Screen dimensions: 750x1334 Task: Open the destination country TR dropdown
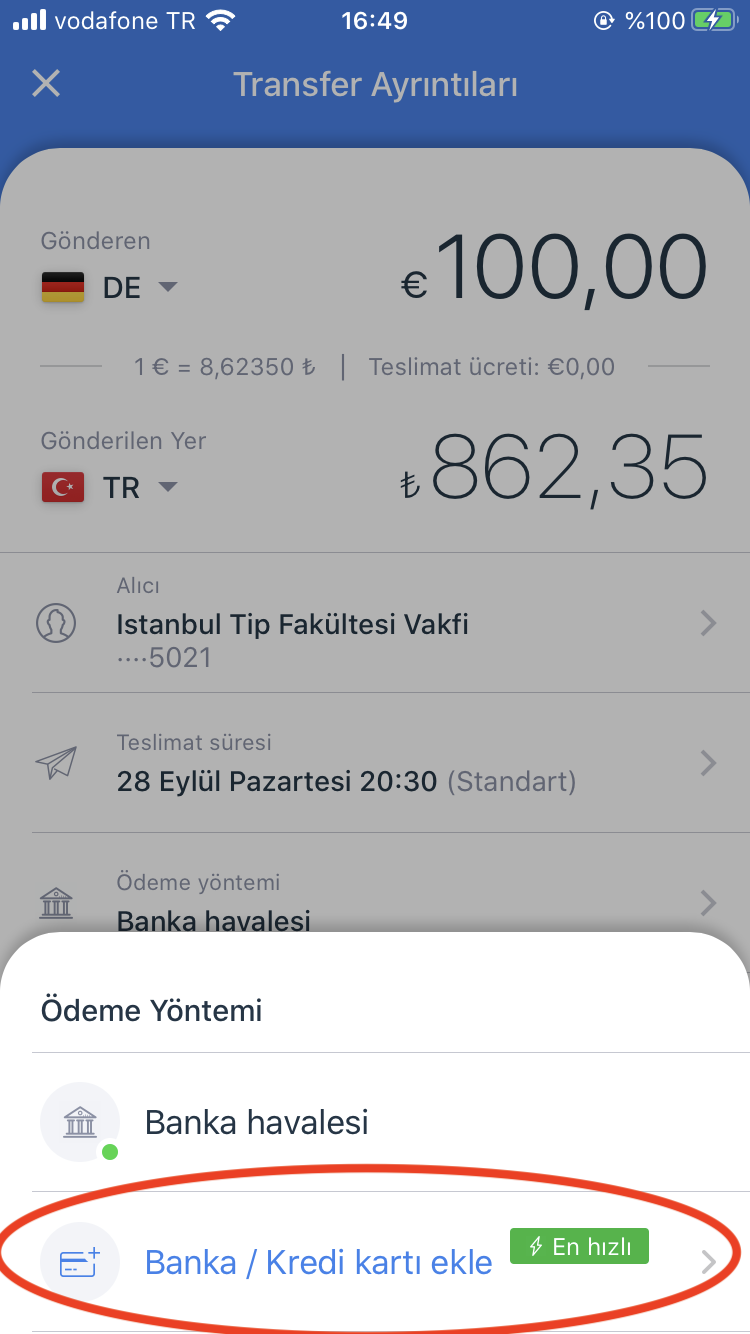[x=168, y=487]
